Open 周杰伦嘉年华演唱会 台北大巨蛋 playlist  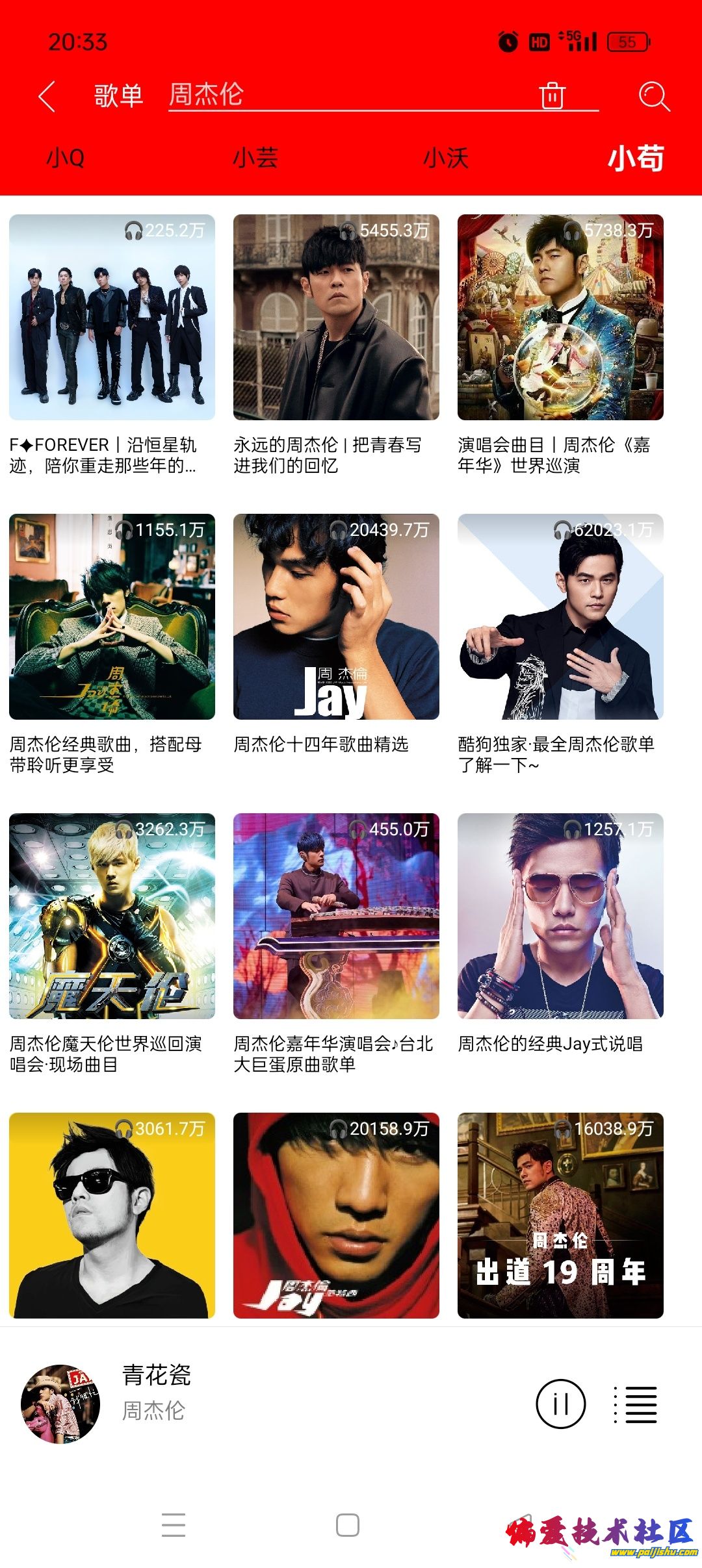336,917
